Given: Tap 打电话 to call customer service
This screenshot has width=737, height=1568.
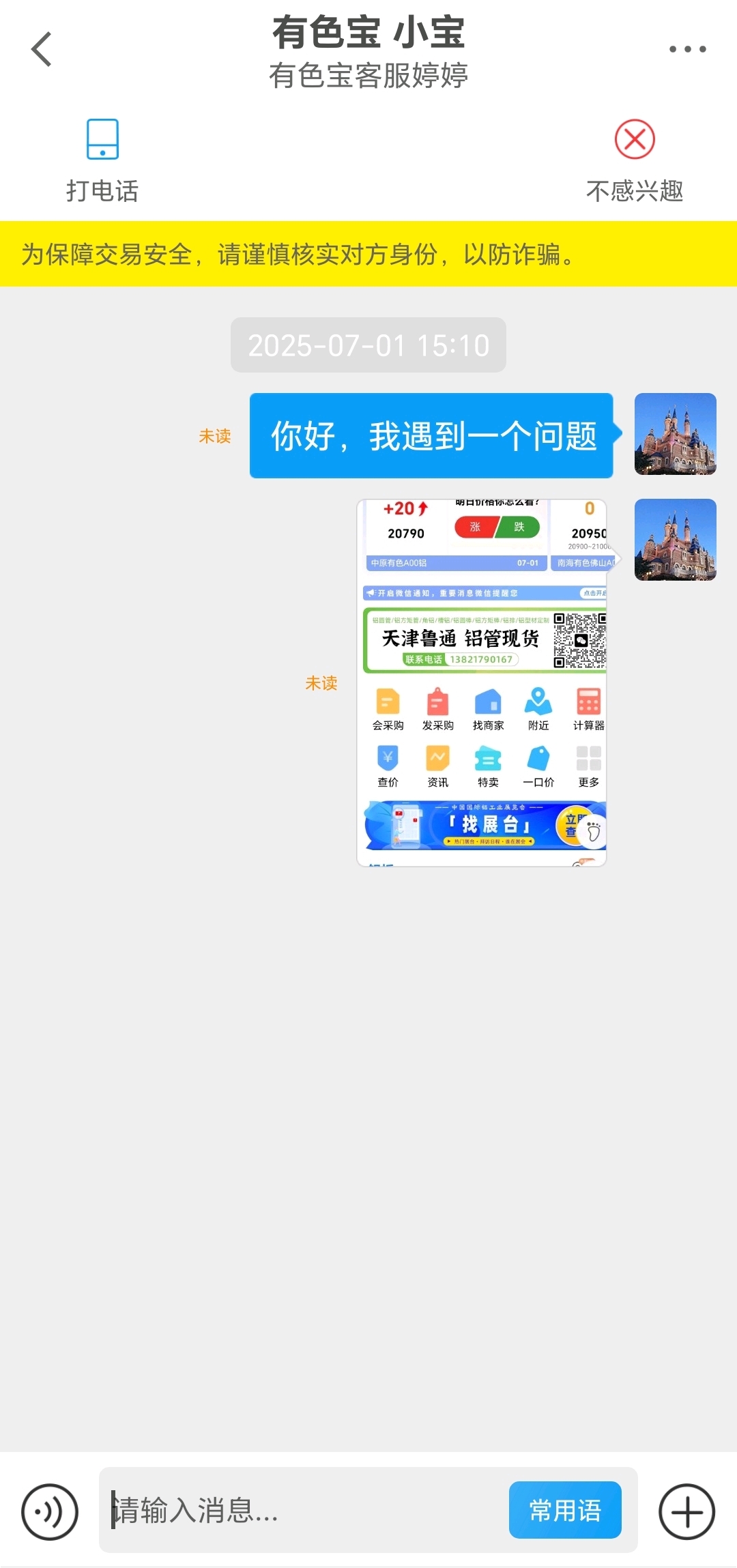Looking at the screenshot, I should click(102, 161).
